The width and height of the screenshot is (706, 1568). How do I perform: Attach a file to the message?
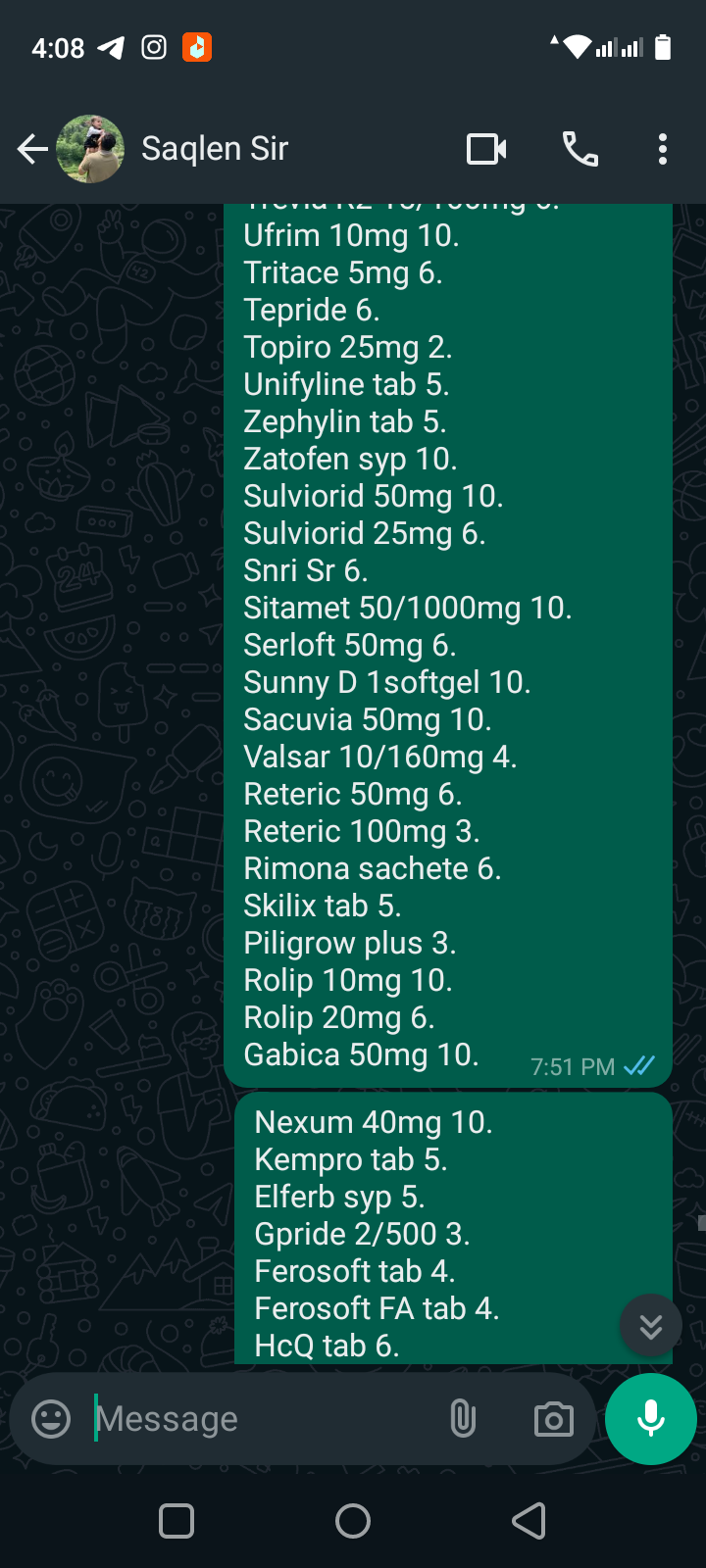463,1418
